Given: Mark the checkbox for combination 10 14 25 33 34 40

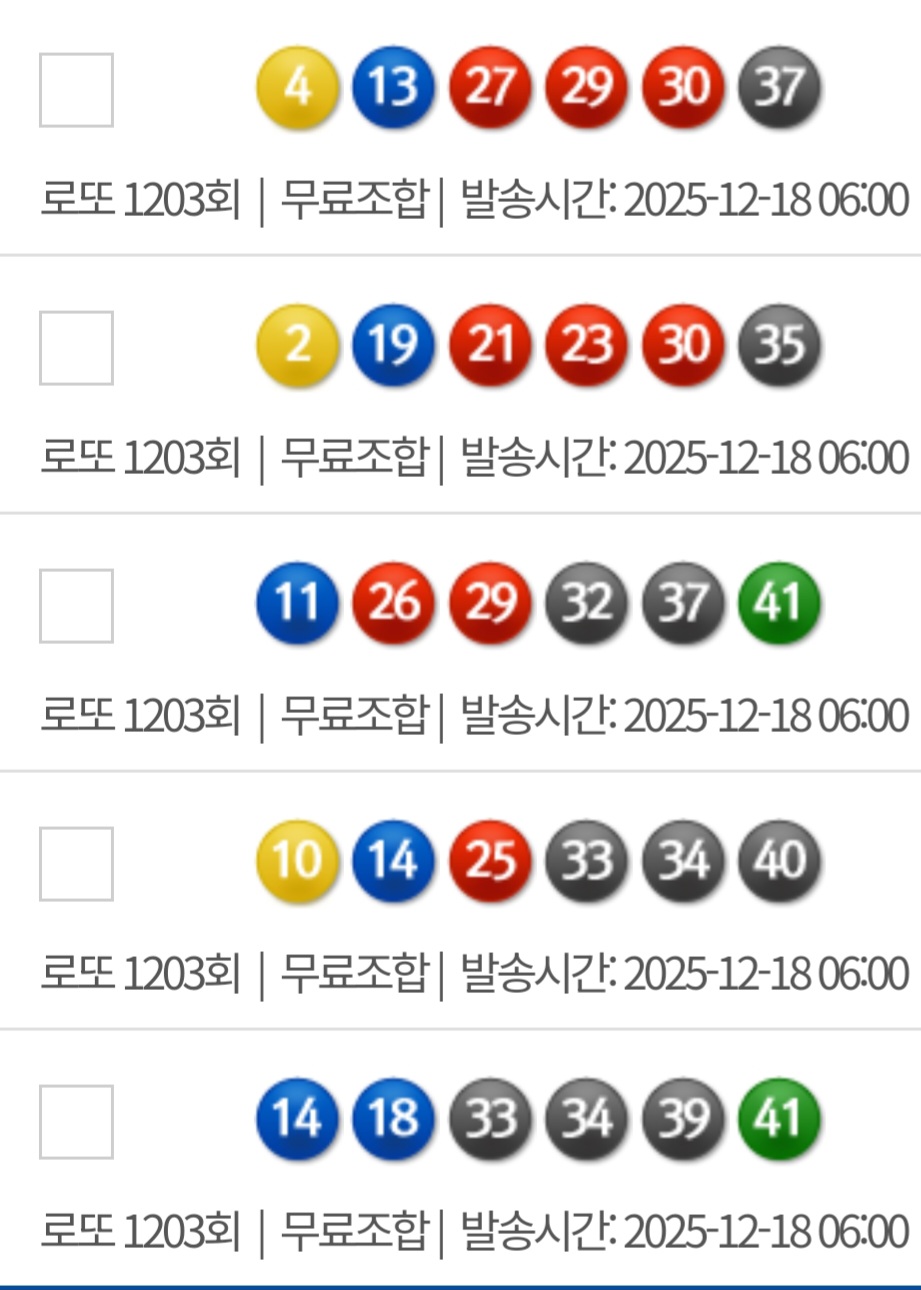Looking at the screenshot, I should point(76,864).
